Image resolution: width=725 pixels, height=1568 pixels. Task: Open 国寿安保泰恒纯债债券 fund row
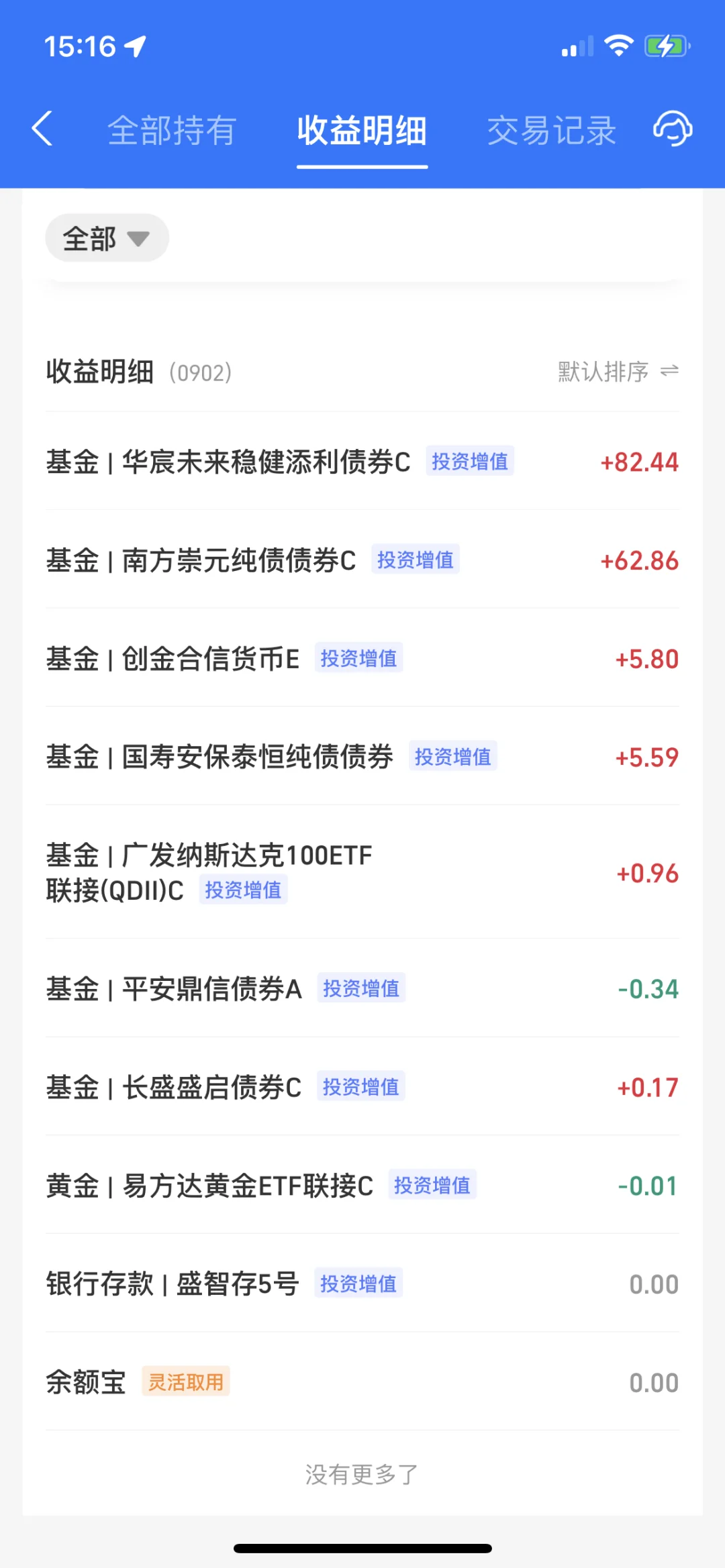click(362, 757)
